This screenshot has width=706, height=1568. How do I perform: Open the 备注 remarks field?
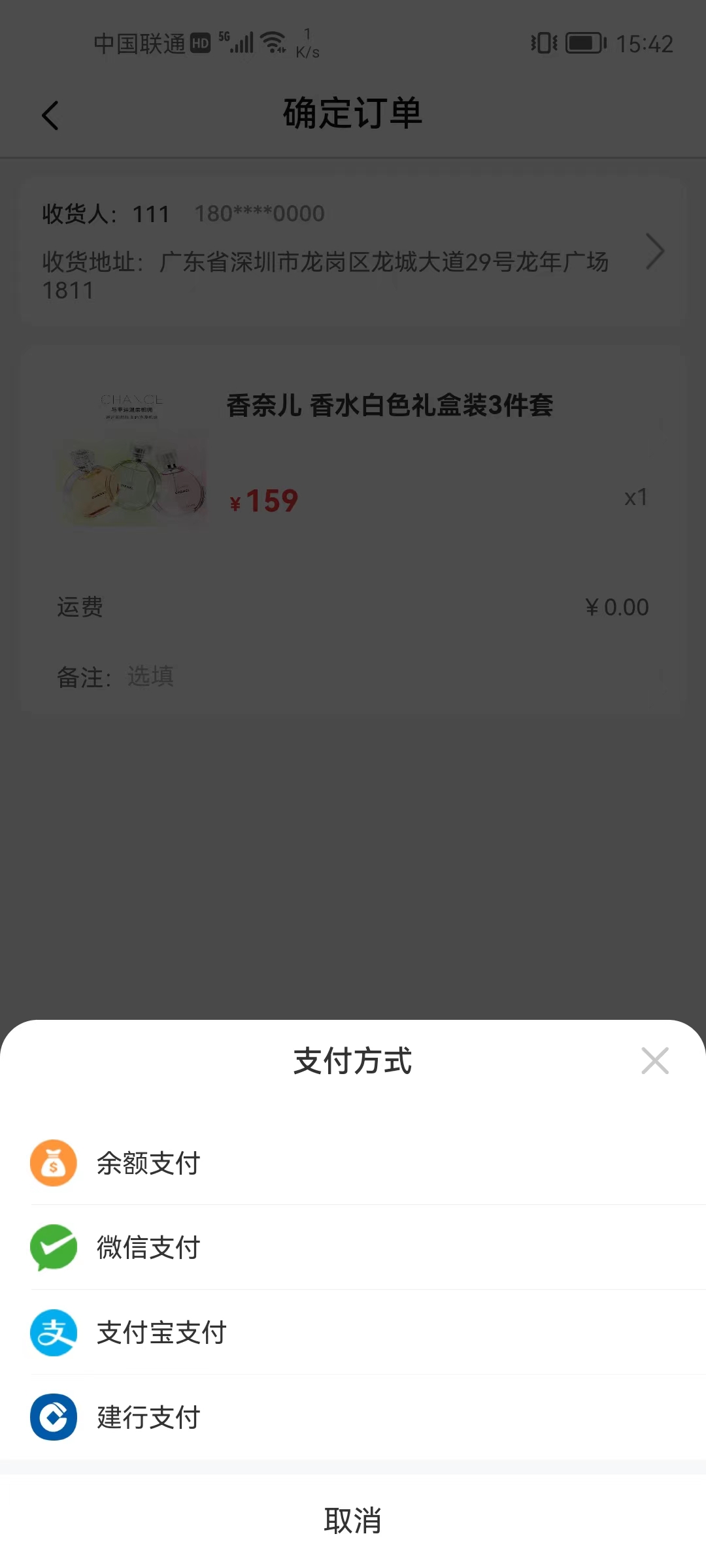pos(150,678)
